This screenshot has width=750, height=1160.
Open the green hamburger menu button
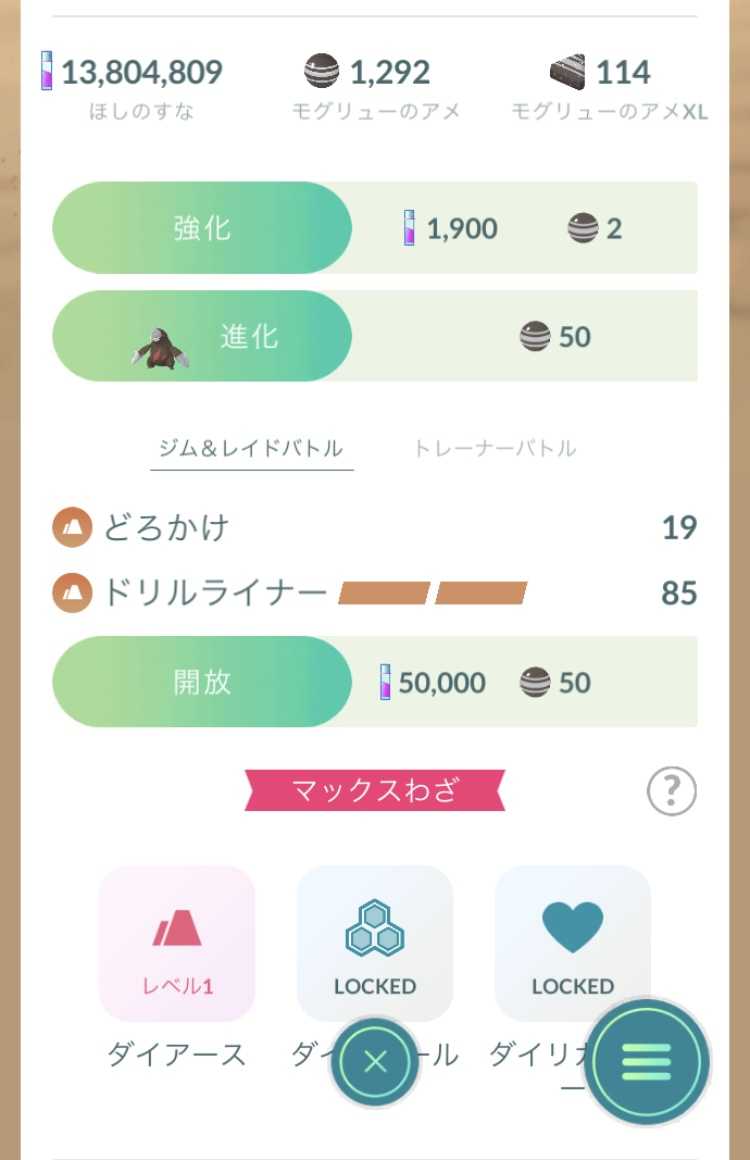(x=647, y=1062)
